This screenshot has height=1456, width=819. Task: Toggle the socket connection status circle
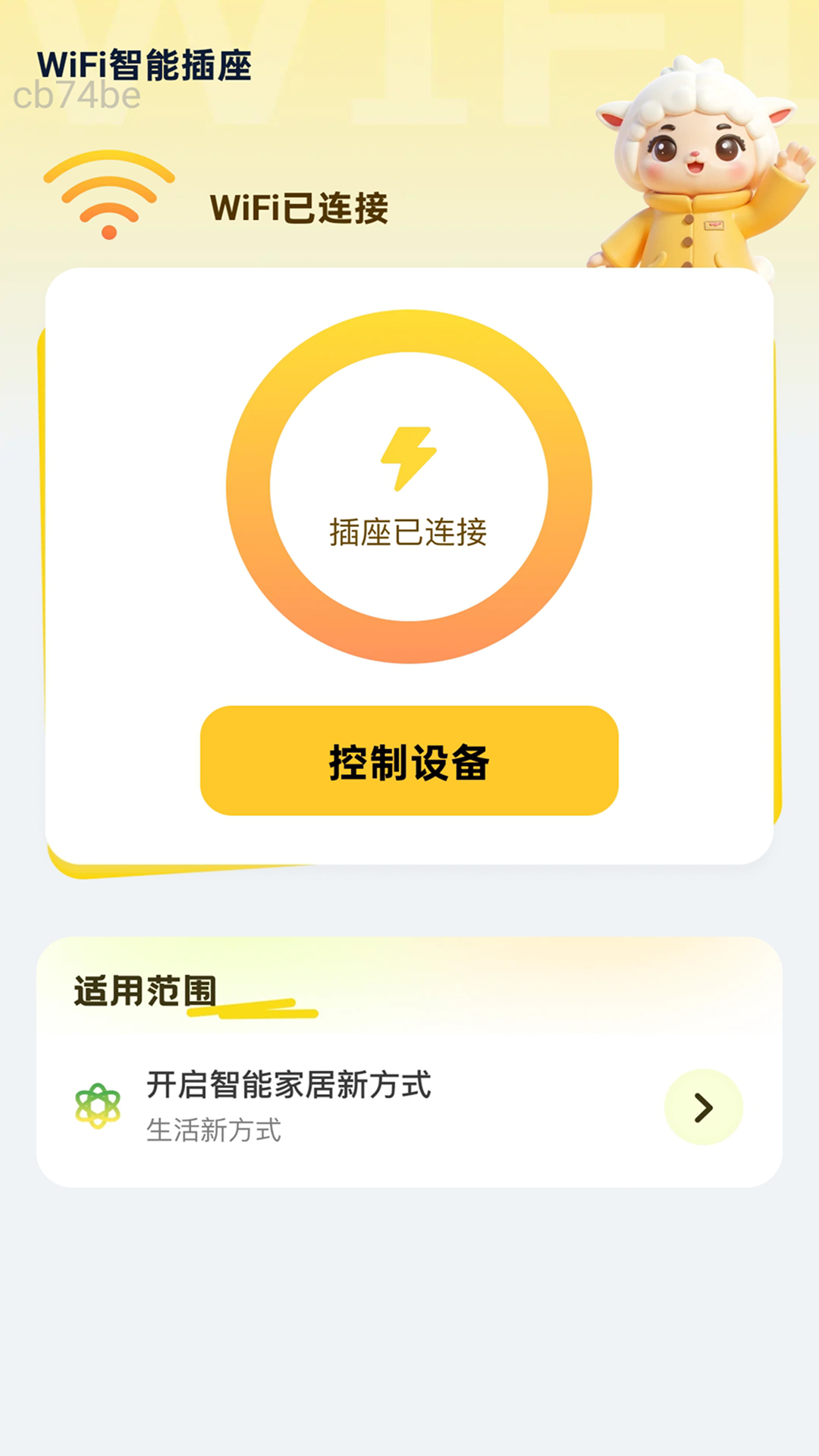coord(408,489)
